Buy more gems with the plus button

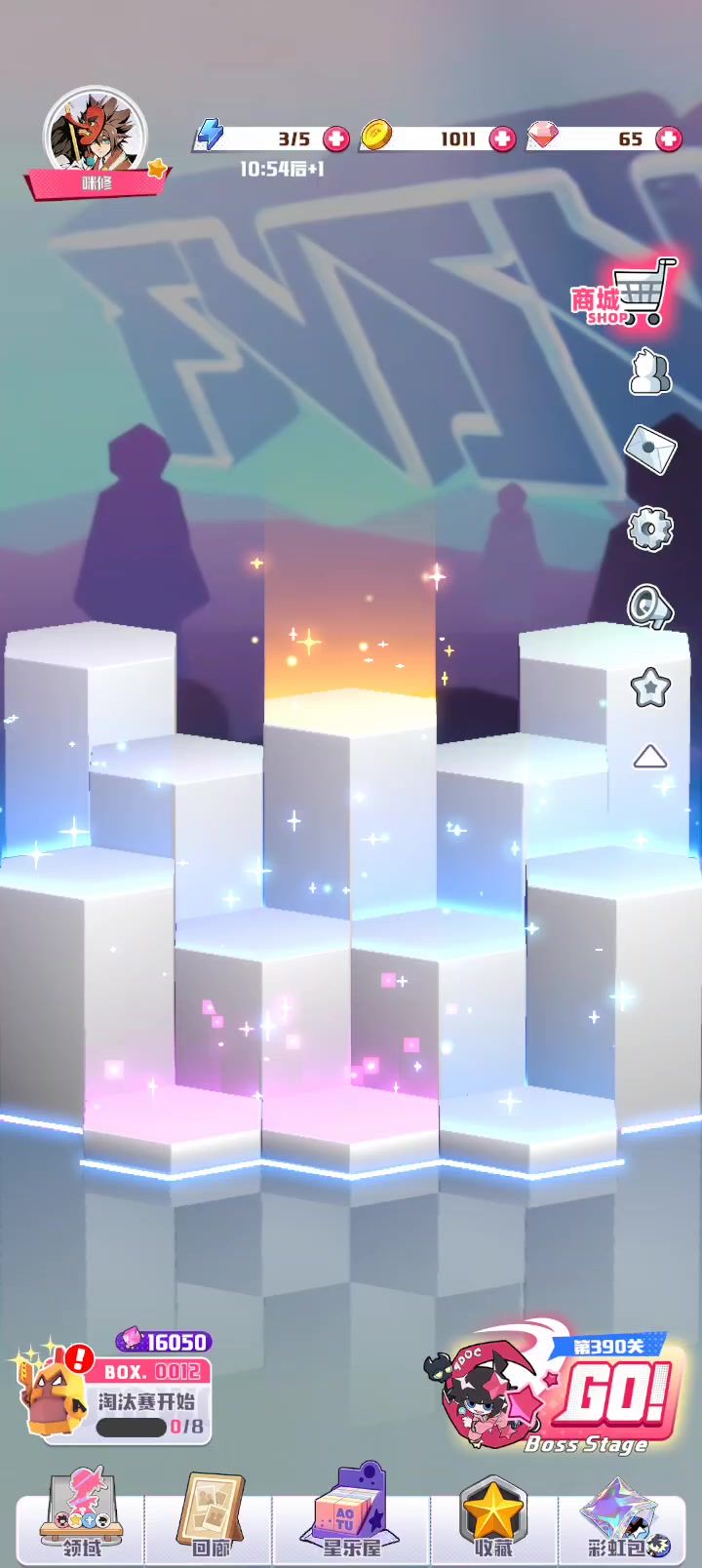click(x=669, y=138)
